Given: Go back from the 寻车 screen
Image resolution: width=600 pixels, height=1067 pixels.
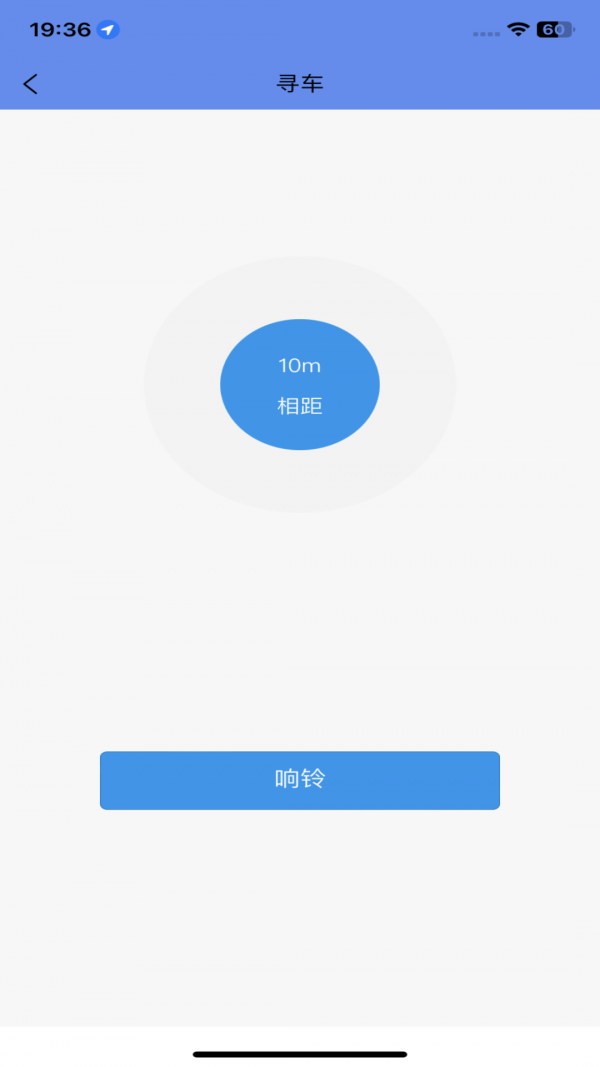Looking at the screenshot, I should pos(31,84).
